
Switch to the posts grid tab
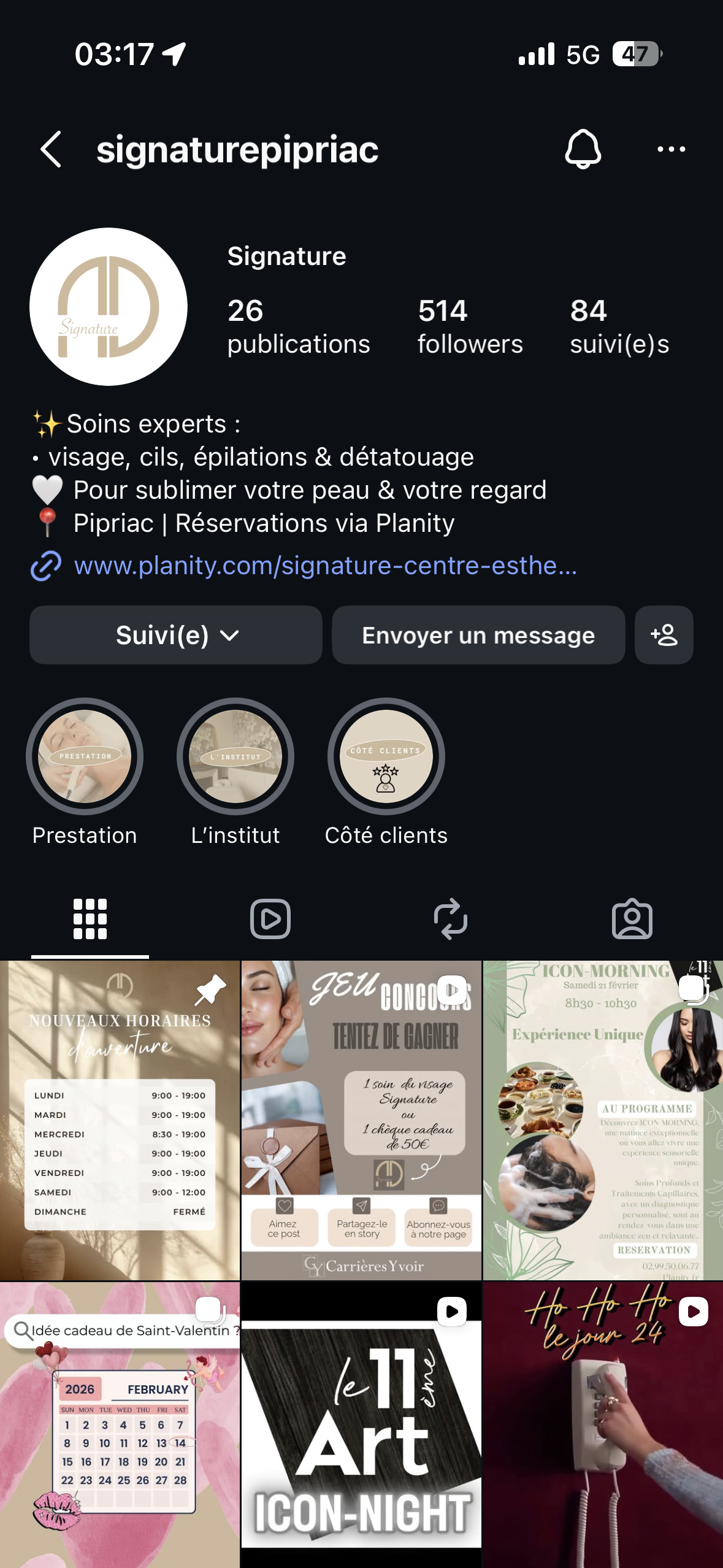[x=90, y=918]
